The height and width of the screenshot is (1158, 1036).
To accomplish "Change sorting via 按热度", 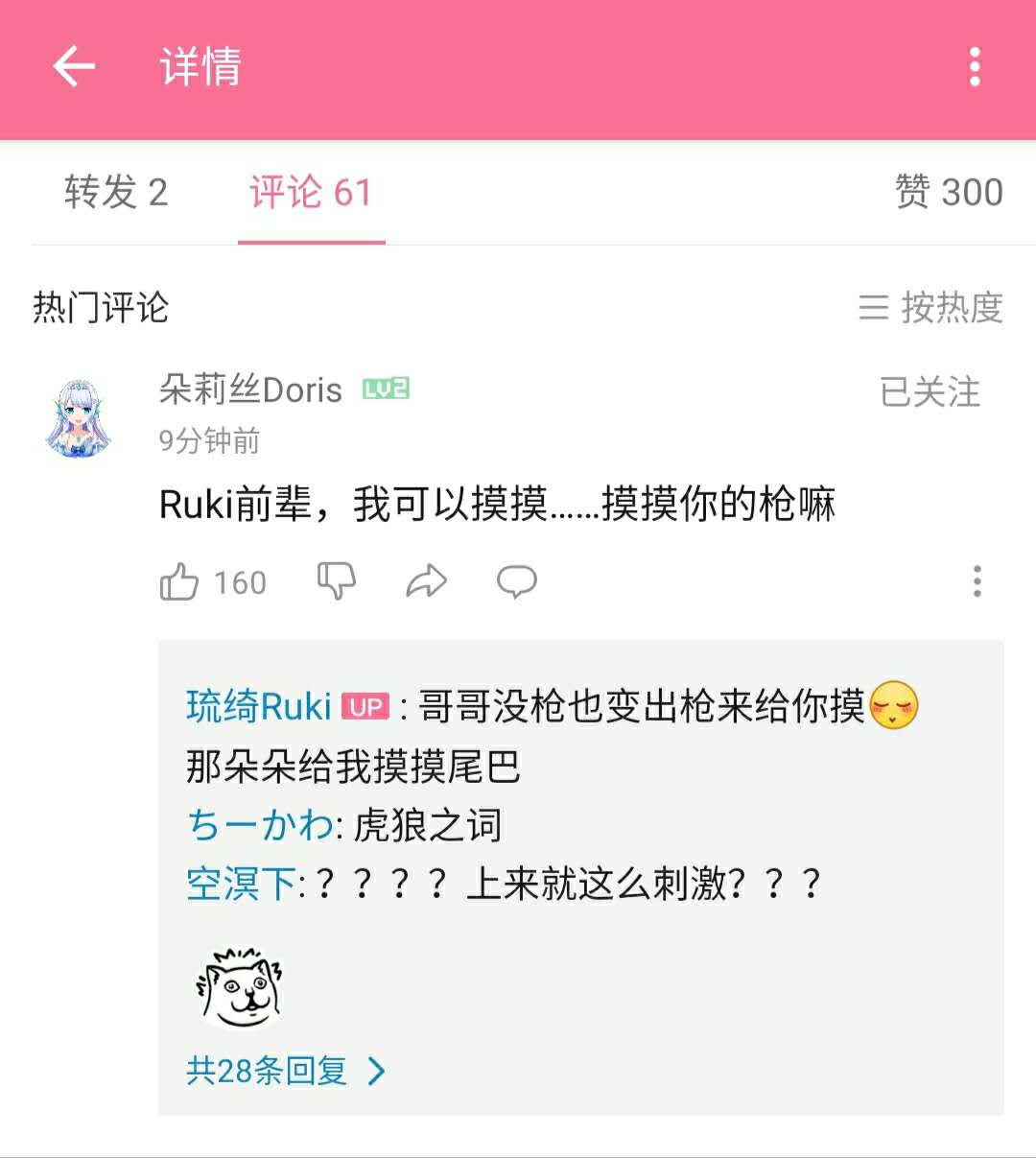I will [x=930, y=308].
